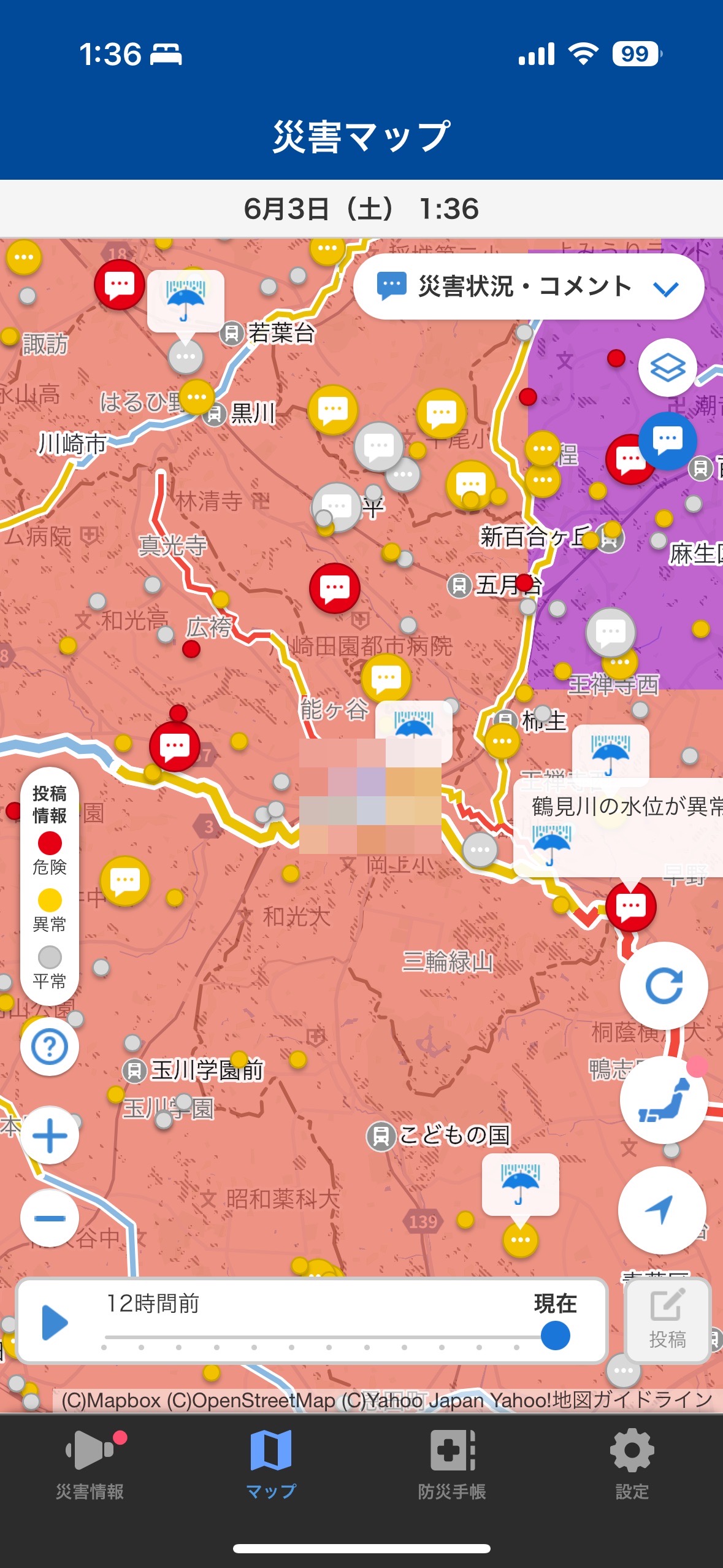Image resolution: width=723 pixels, height=1568 pixels.
Task: Go to the 設定 tab
Action: [x=632, y=1464]
